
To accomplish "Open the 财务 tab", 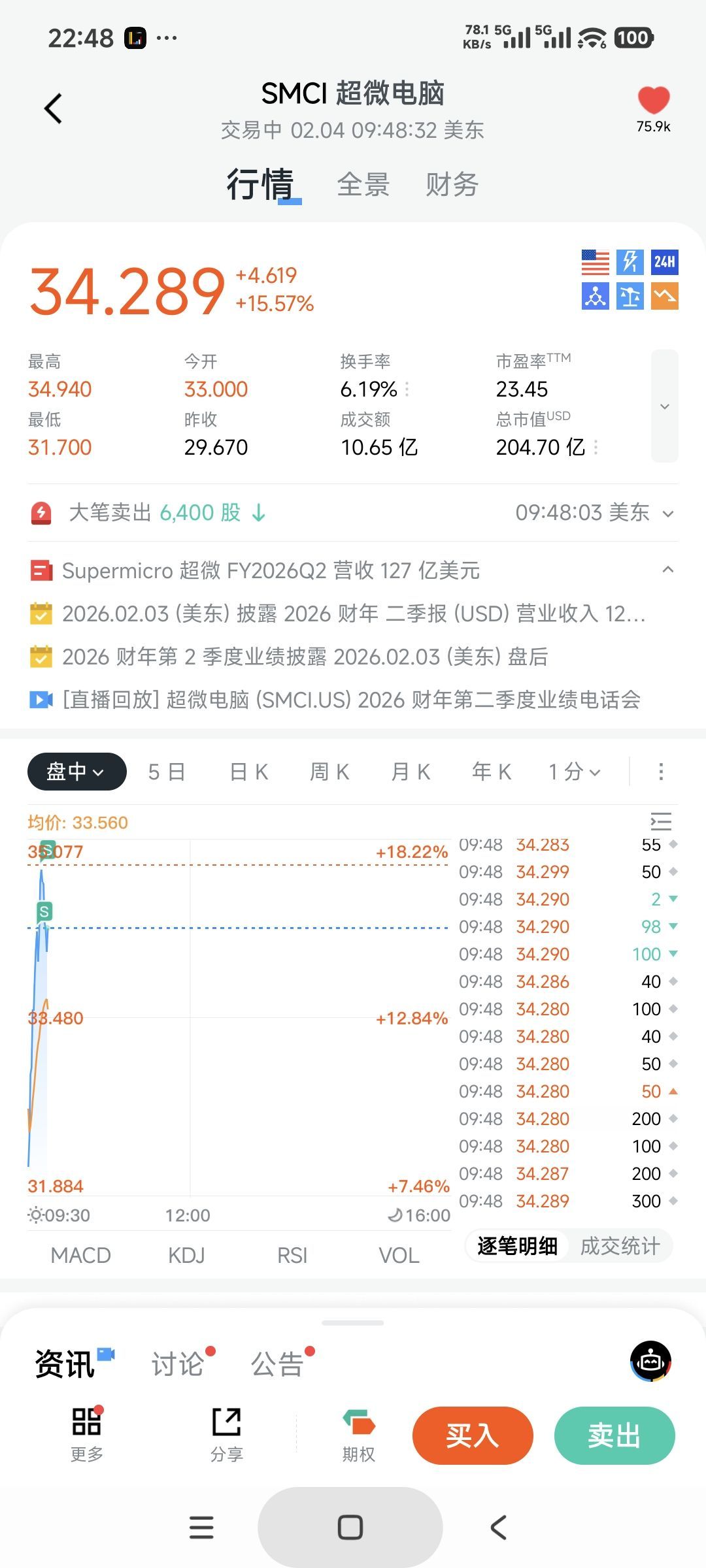I will coord(452,185).
